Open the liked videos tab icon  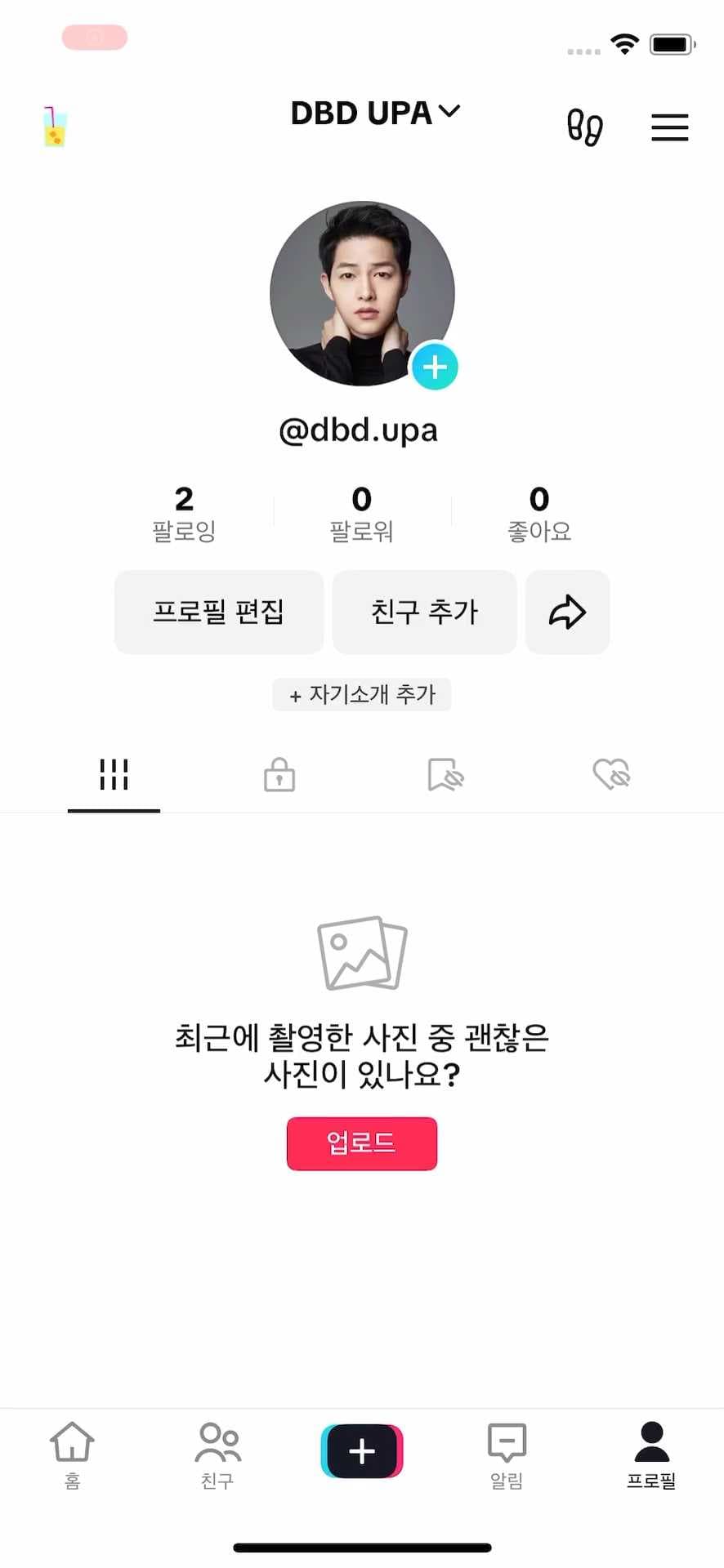tap(611, 775)
